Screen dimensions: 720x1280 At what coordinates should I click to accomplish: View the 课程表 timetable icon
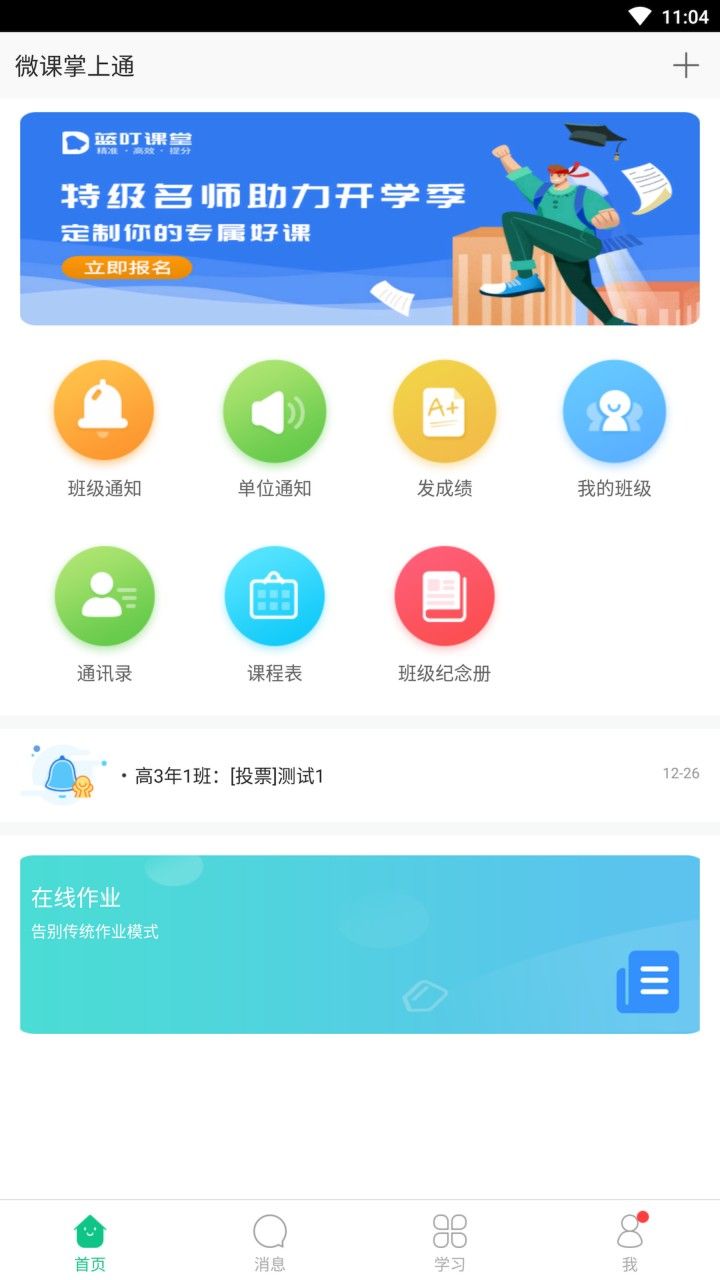(274, 595)
